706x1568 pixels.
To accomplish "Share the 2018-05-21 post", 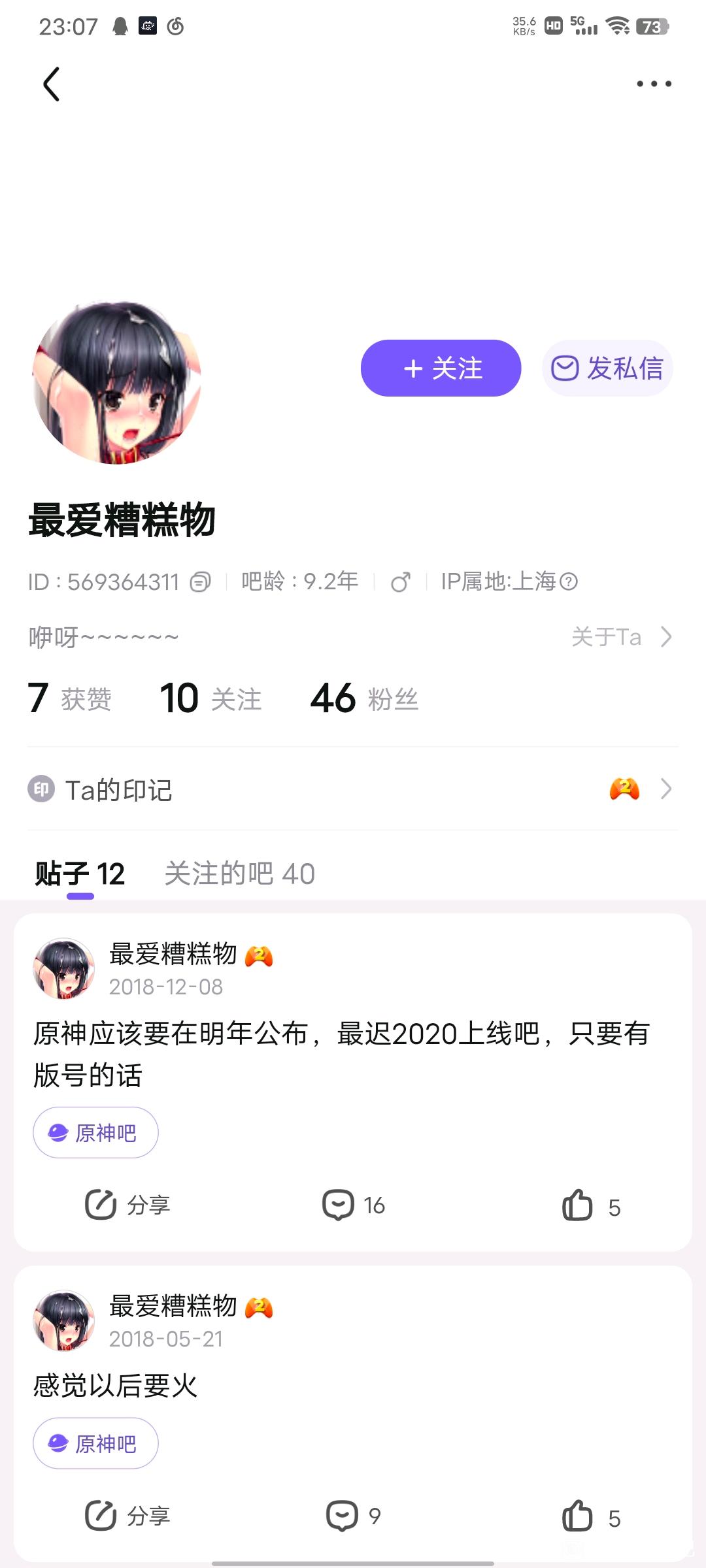I will (x=128, y=1516).
